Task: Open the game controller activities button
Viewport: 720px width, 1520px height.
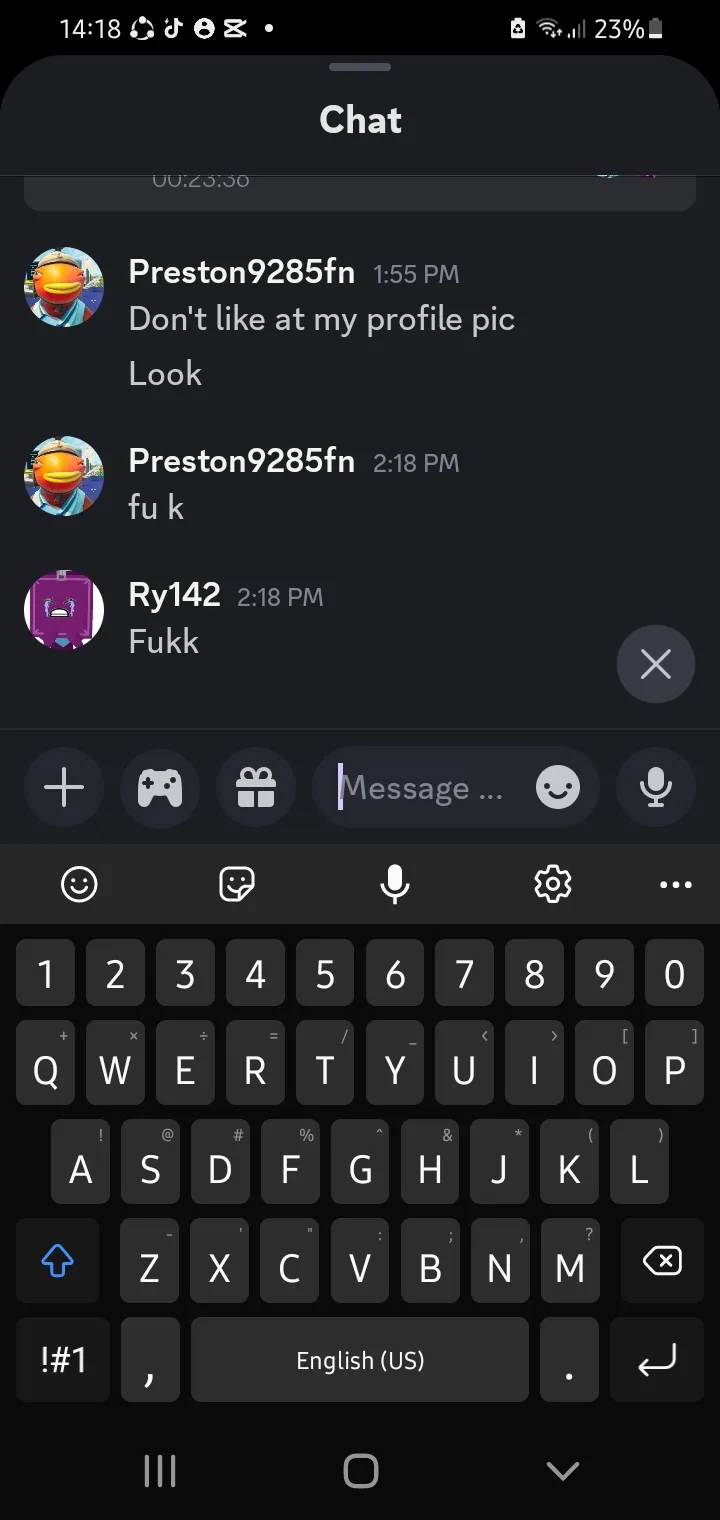Action: coord(160,788)
